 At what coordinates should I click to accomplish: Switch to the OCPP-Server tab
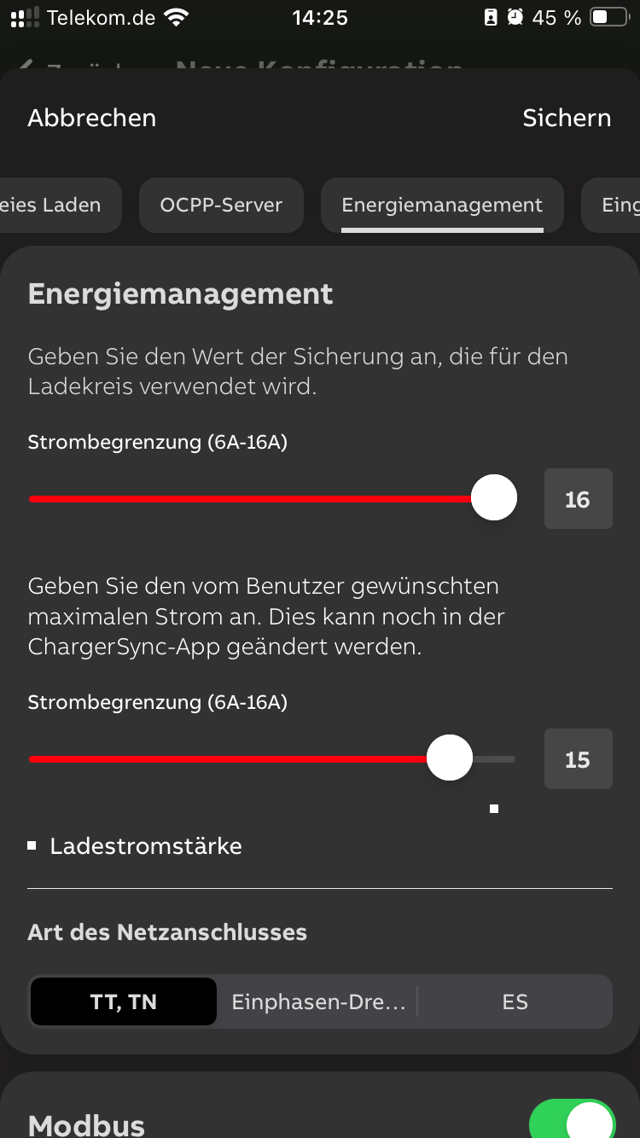coord(221,205)
